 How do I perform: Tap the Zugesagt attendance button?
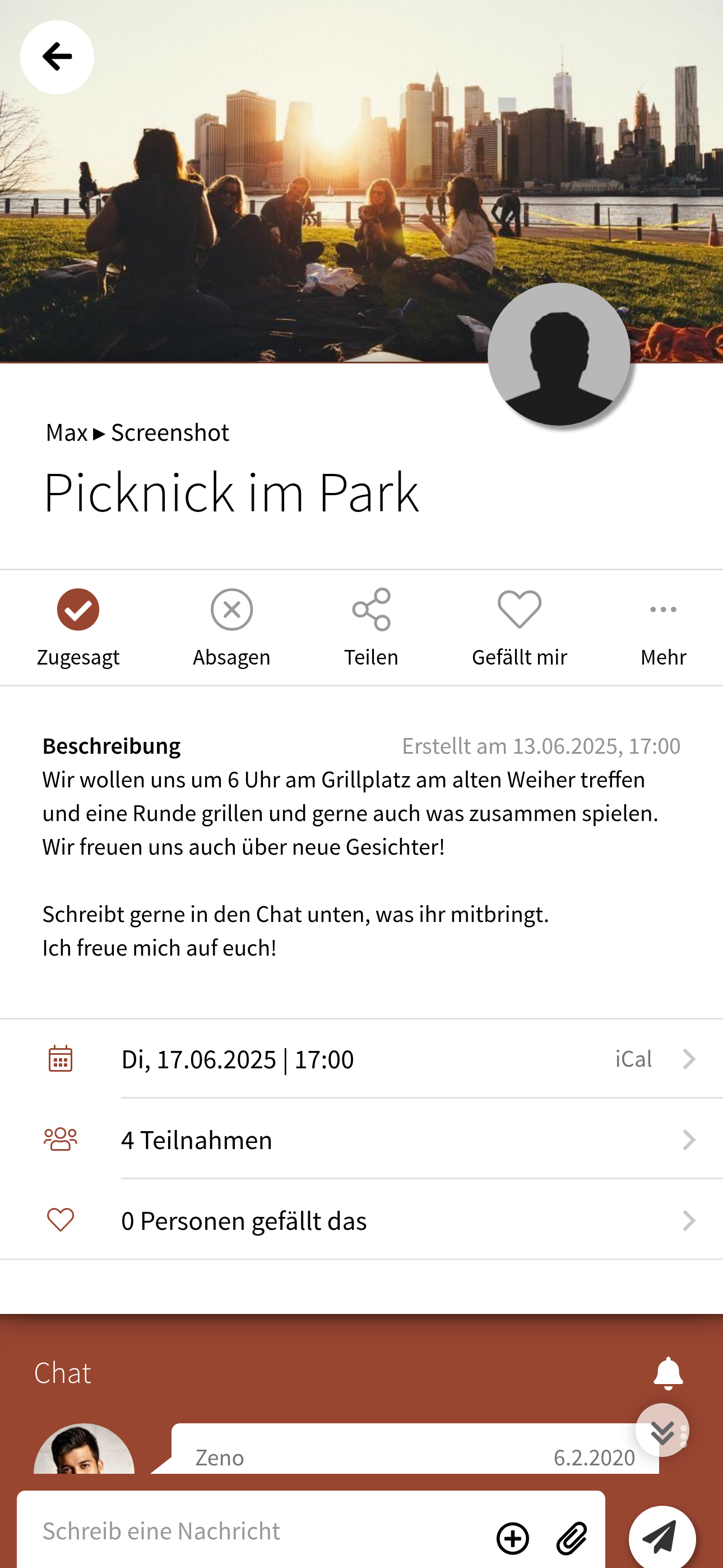click(78, 628)
